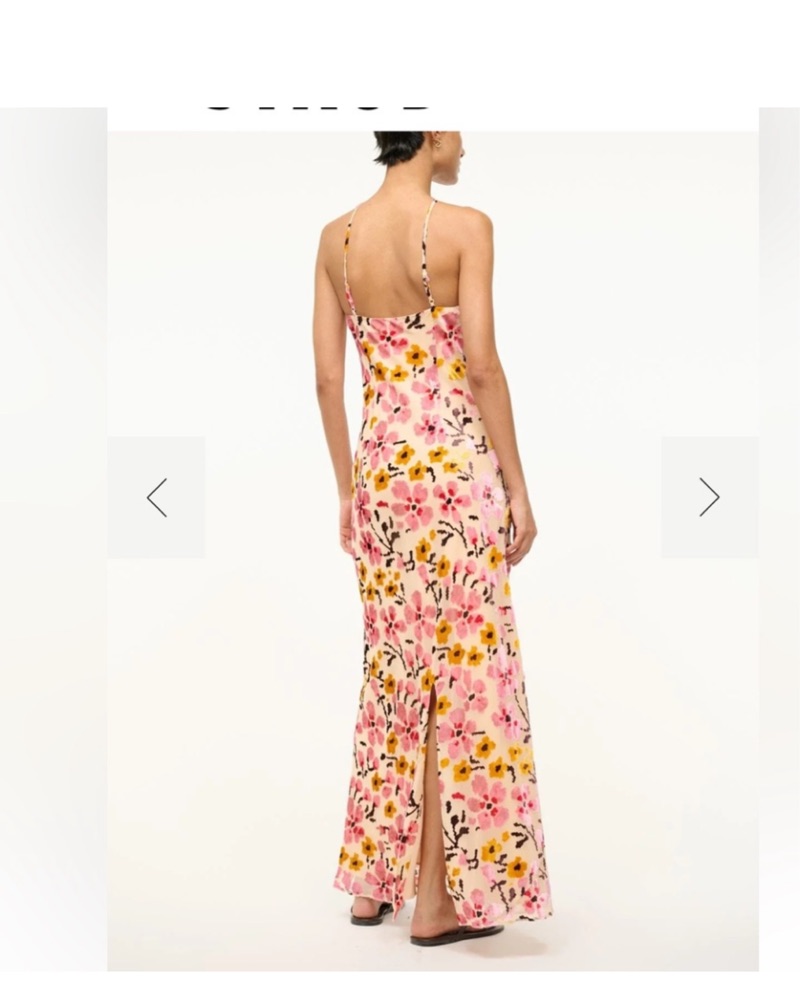The image size is (800, 1000).
Task: Go to the previous product photo
Action: [x=157, y=497]
